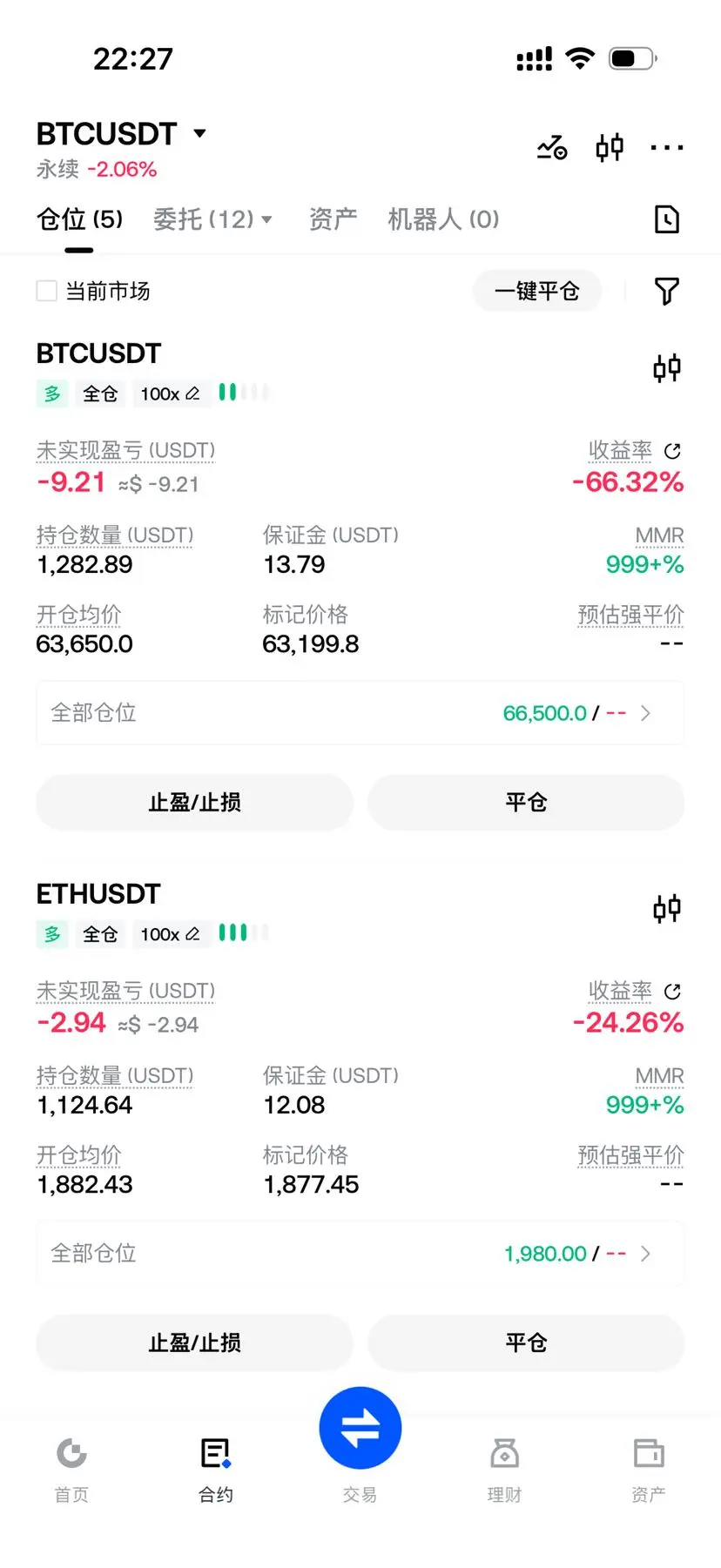Share the BTCUSDT 收益率 icon
The width and height of the screenshot is (721, 1568).
click(x=672, y=451)
